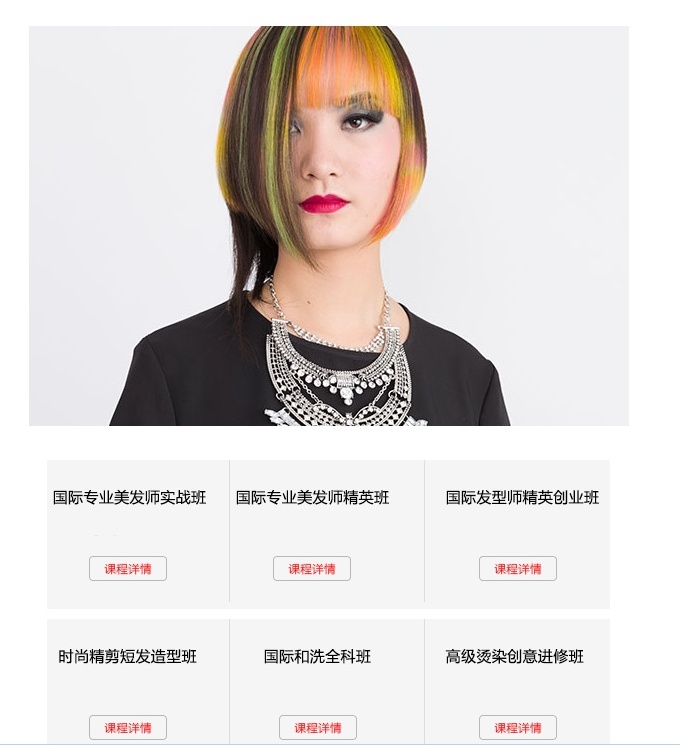Tap 课程详情 for 国际发型师精英创业班
680x745 pixels.
click(x=517, y=569)
